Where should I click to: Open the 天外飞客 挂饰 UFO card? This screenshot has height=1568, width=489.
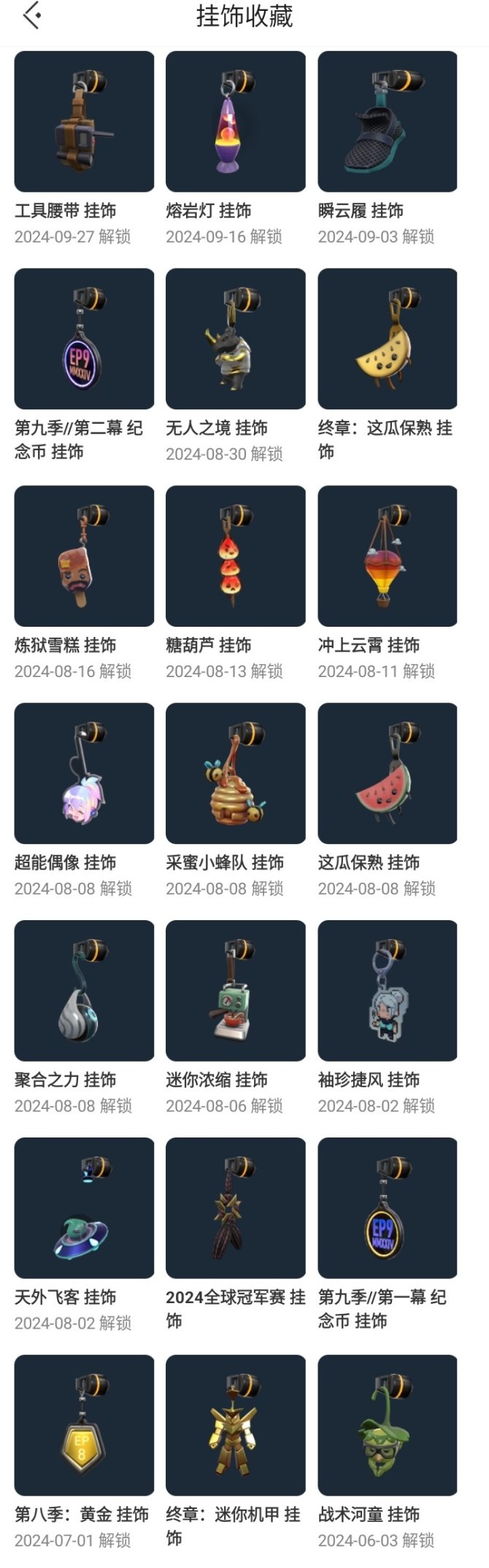[x=84, y=1208]
